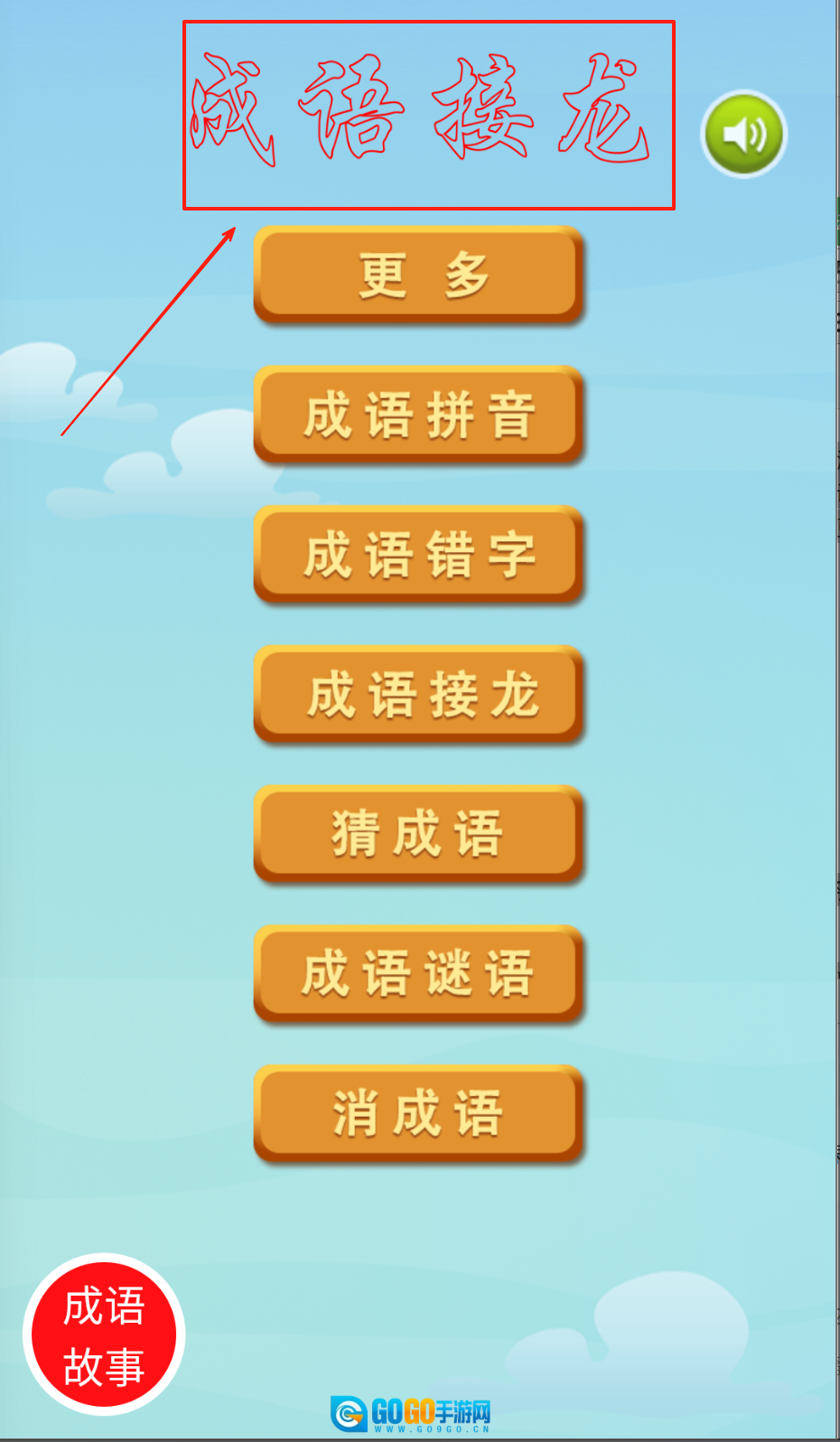Choose the 成语谜语 mode
Screen dimensions: 840x1442
pyautogui.click(x=418, y=974)
